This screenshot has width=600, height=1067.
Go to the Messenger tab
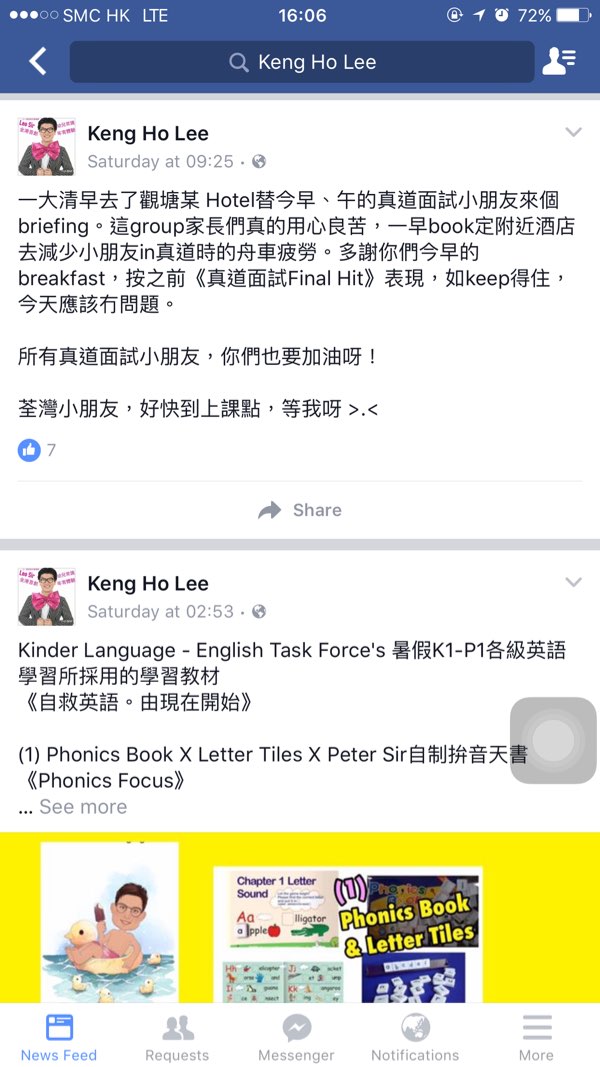pyautogui.click(x=296, y=1038)
